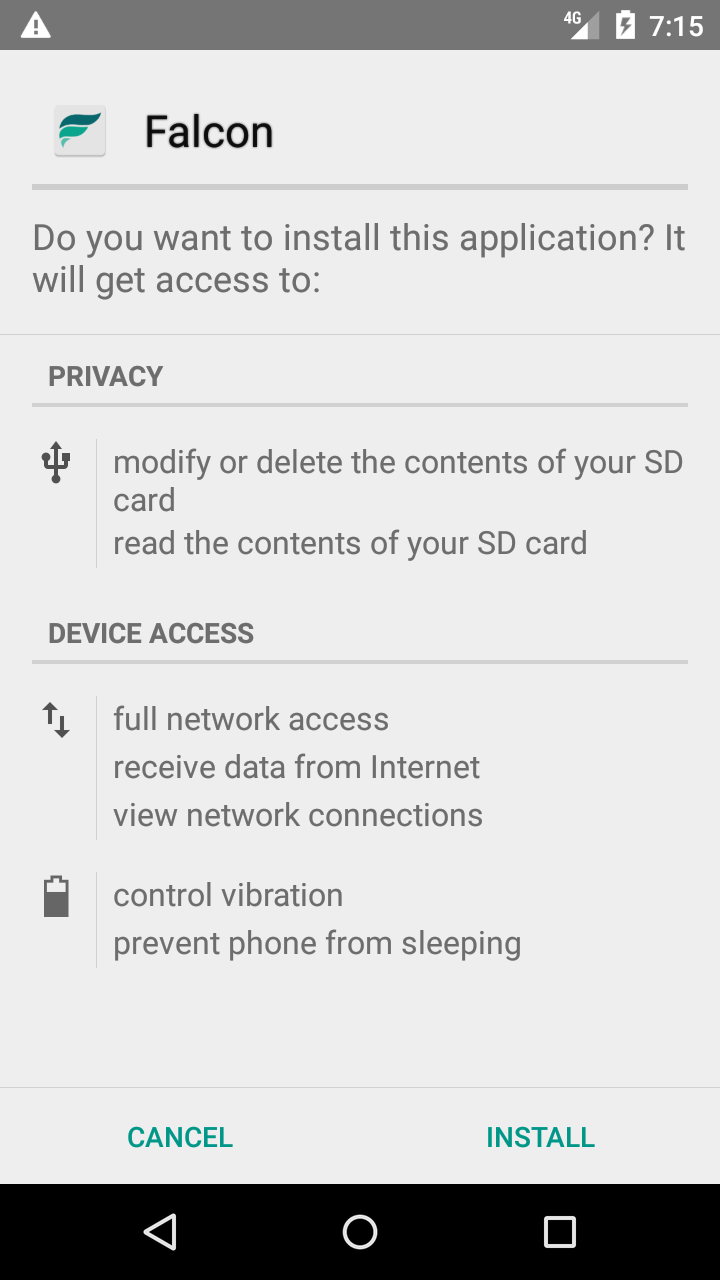
Task: Return to the home screen
Action: (x=360, y=1232)
